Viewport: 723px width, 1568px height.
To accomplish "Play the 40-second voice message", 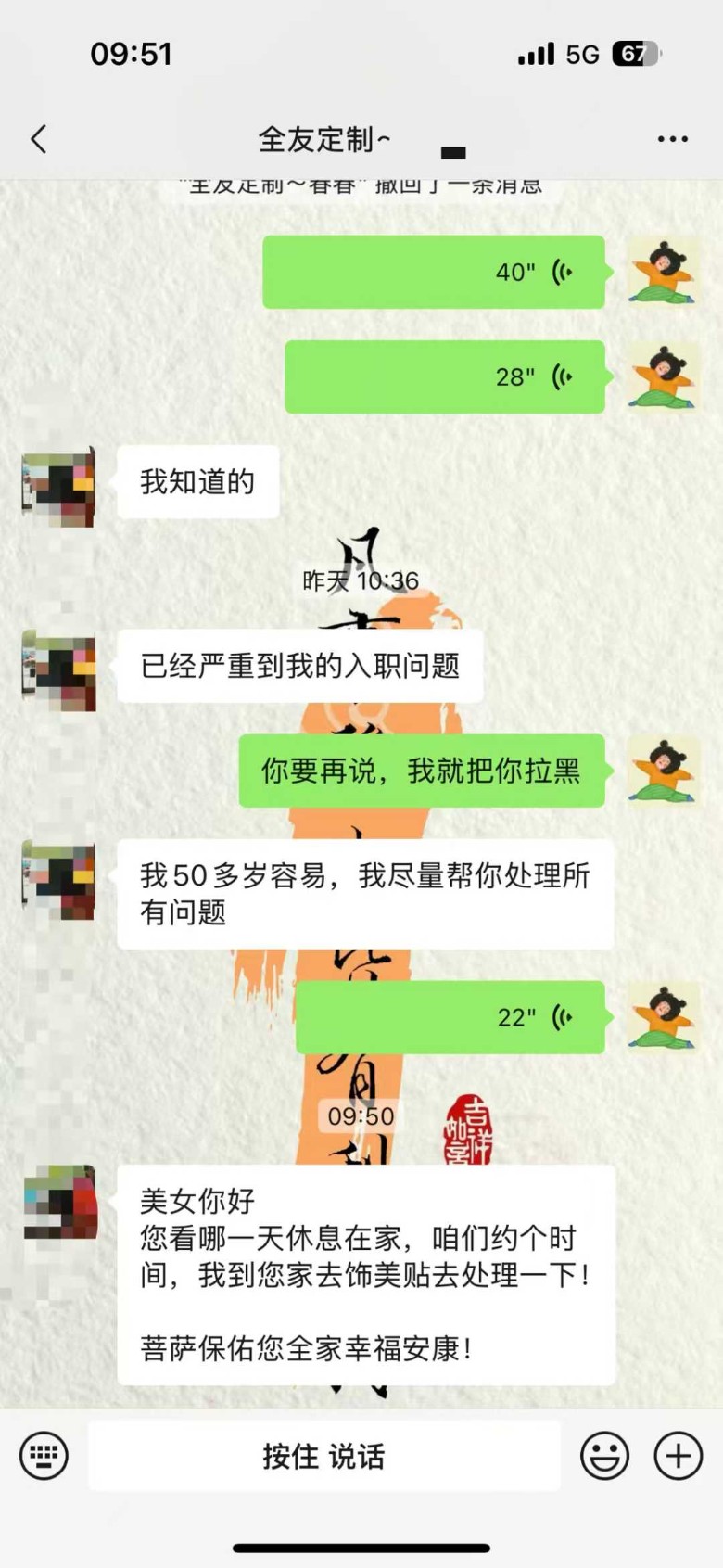I will [434, 272].
